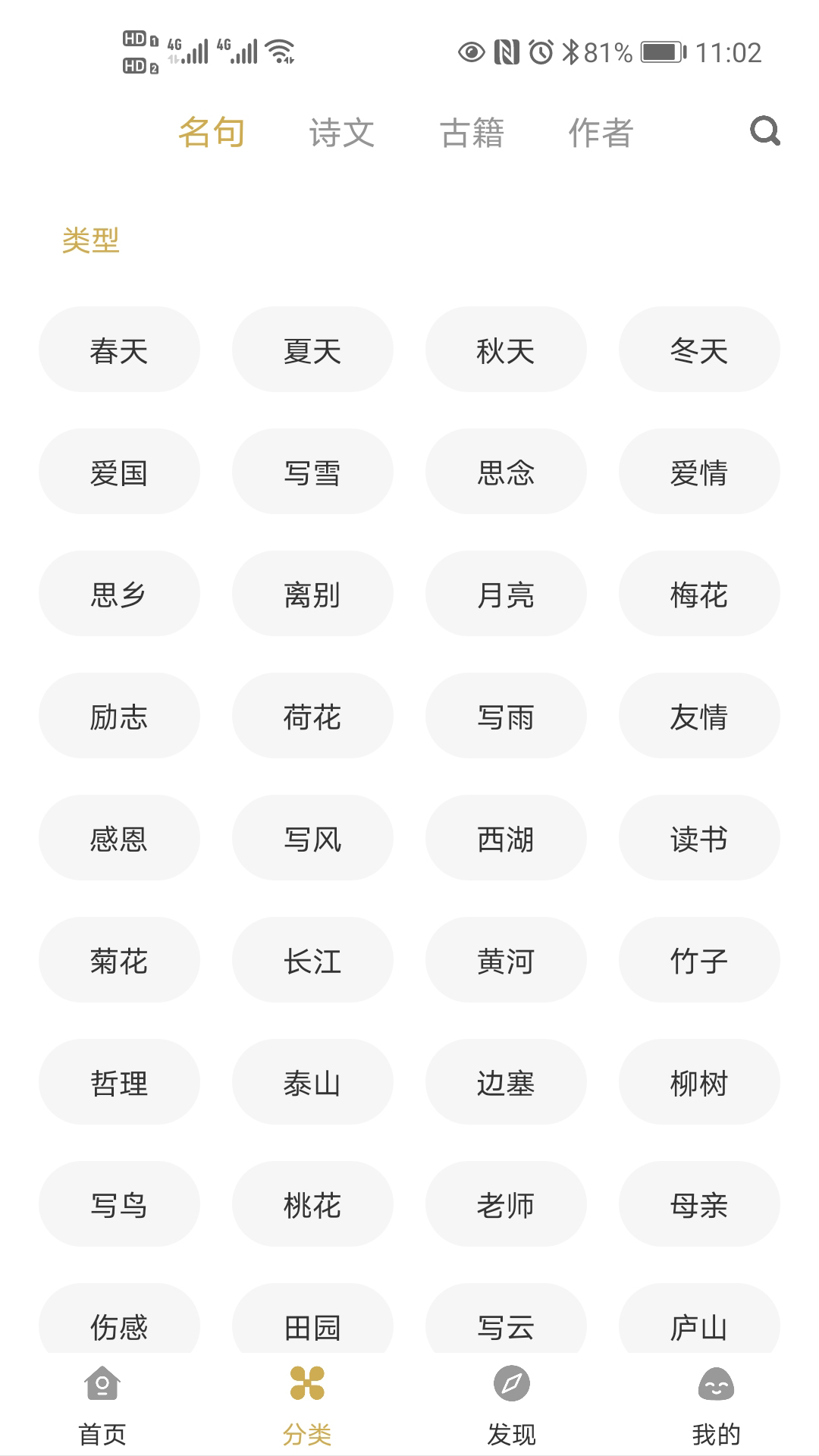The width and height of the screenshot is (819, 1456).
Task: Switch to the 诗文 tab
Action: pyautogui.click(x=342, y=133)
